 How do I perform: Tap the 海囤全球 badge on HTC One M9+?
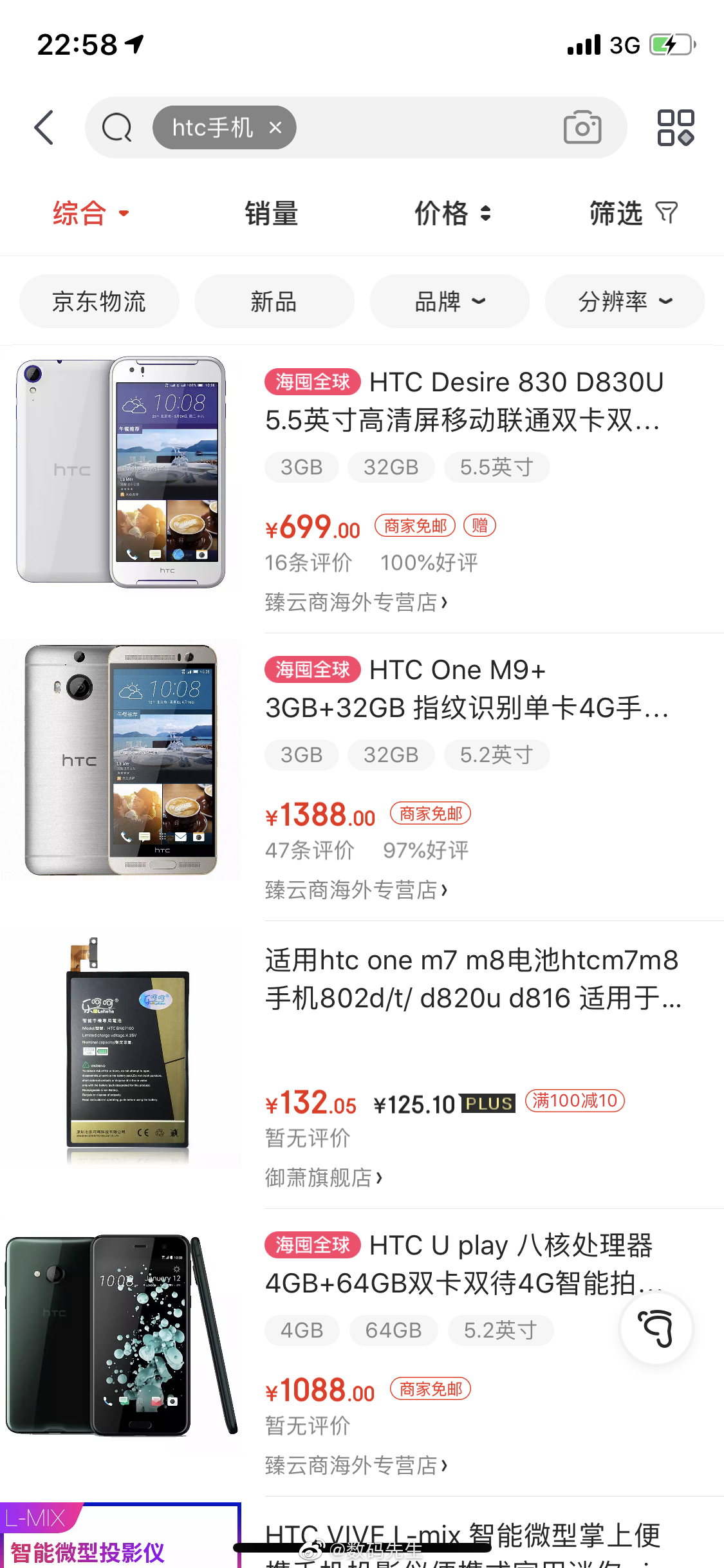point(311,669)
